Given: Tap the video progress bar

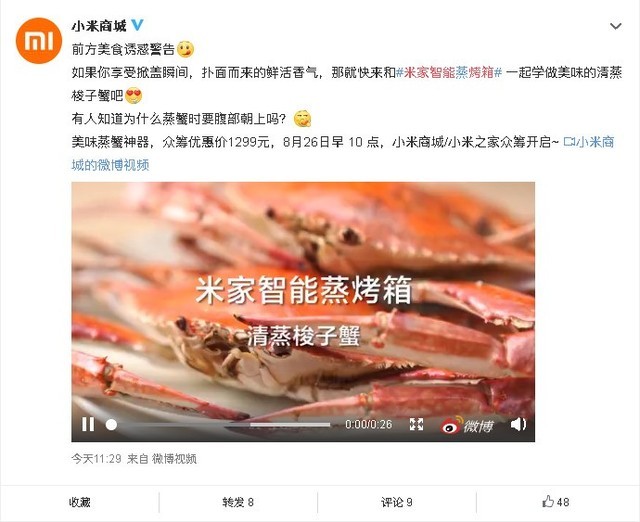Looking at the screenshot, I should click(220, 425).
